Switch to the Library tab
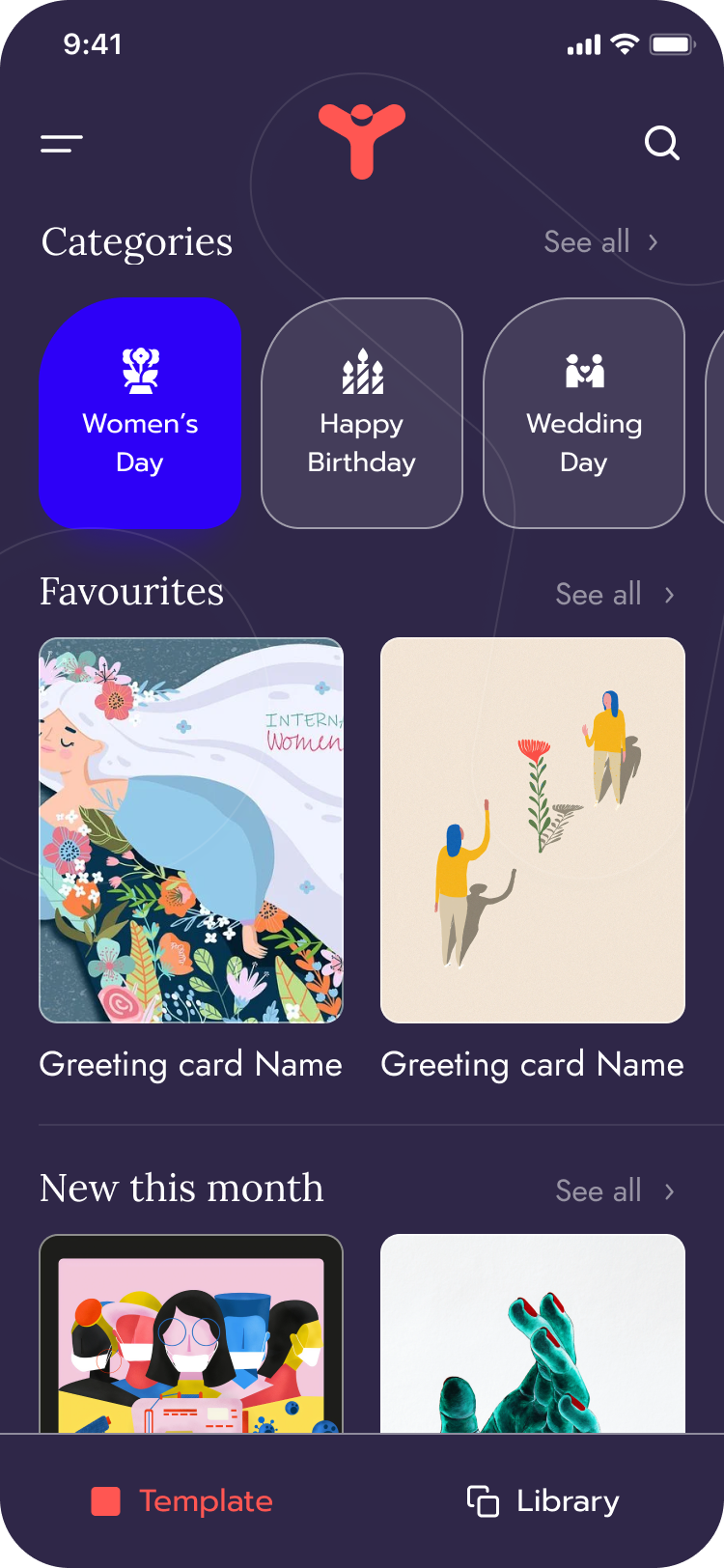 (x=543, y=1501)
